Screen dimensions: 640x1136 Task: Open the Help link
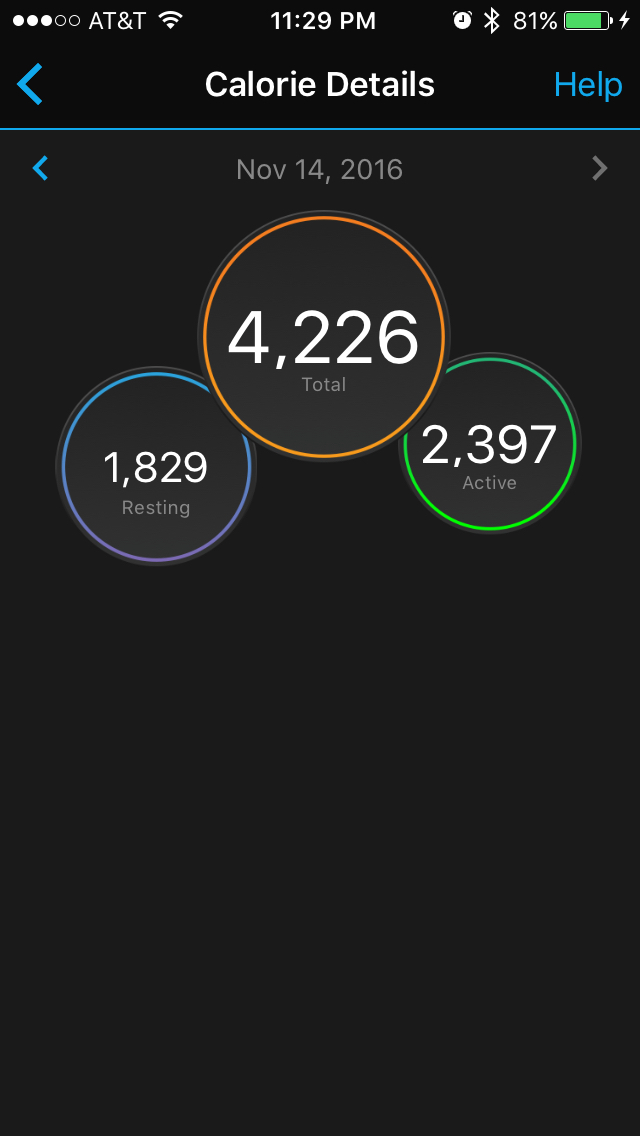tap(587, 85)
